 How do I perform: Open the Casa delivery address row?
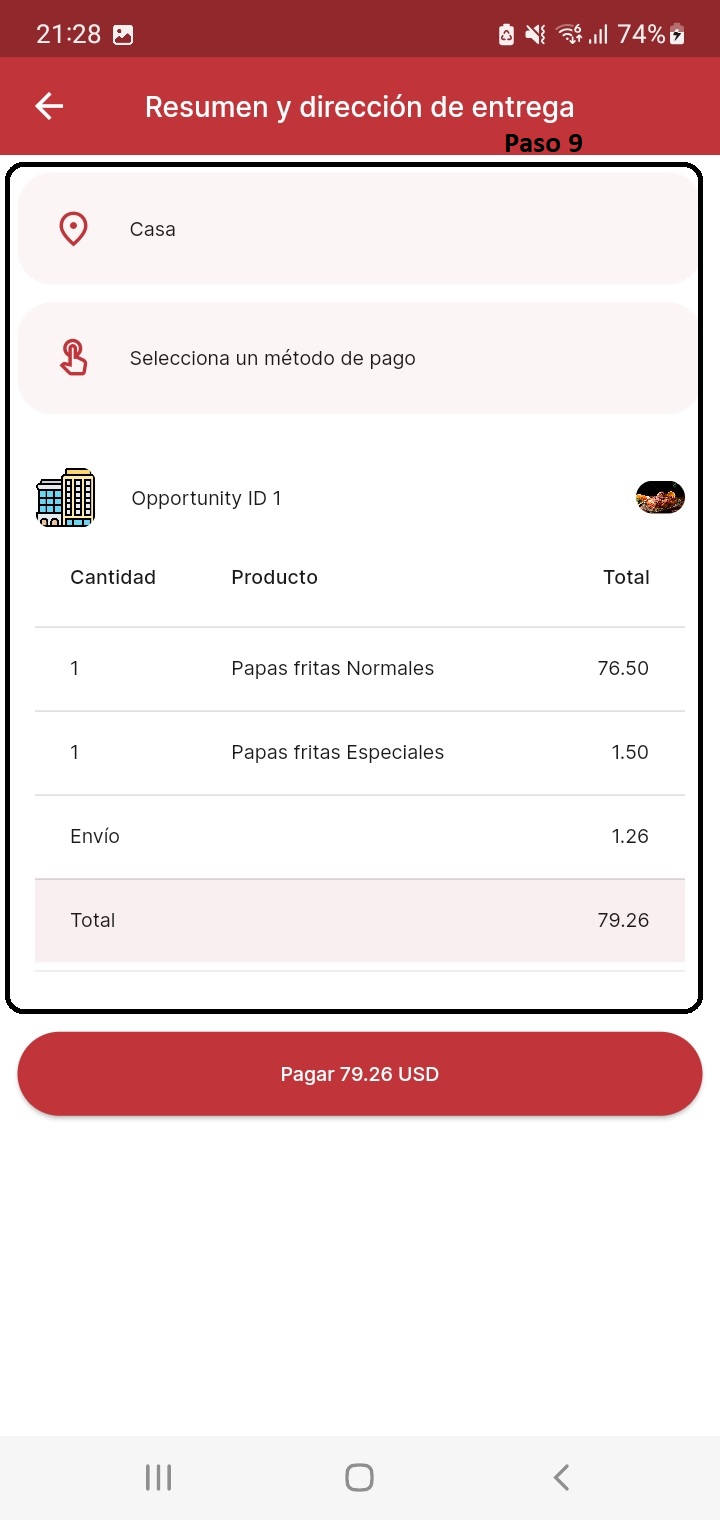[x=358, y=229]
